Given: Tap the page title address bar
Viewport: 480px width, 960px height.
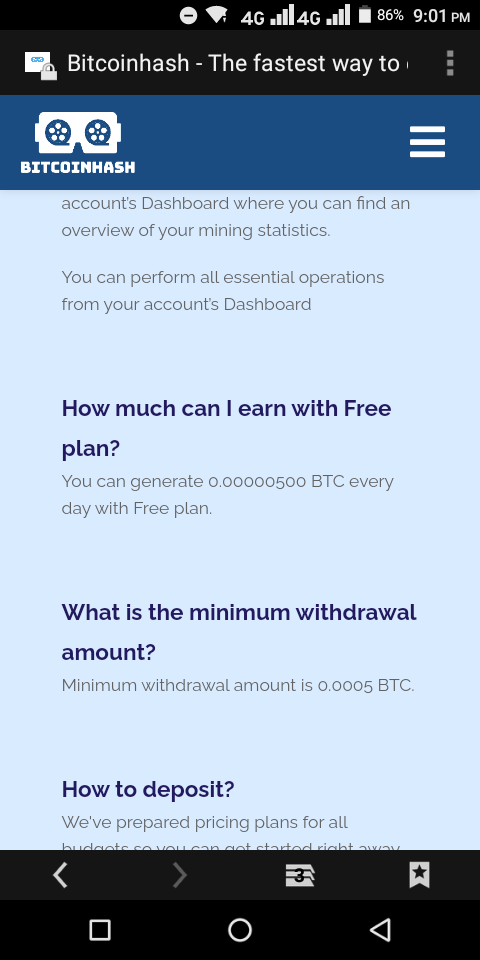Looking at the screenshot, I should pos(238,63).
